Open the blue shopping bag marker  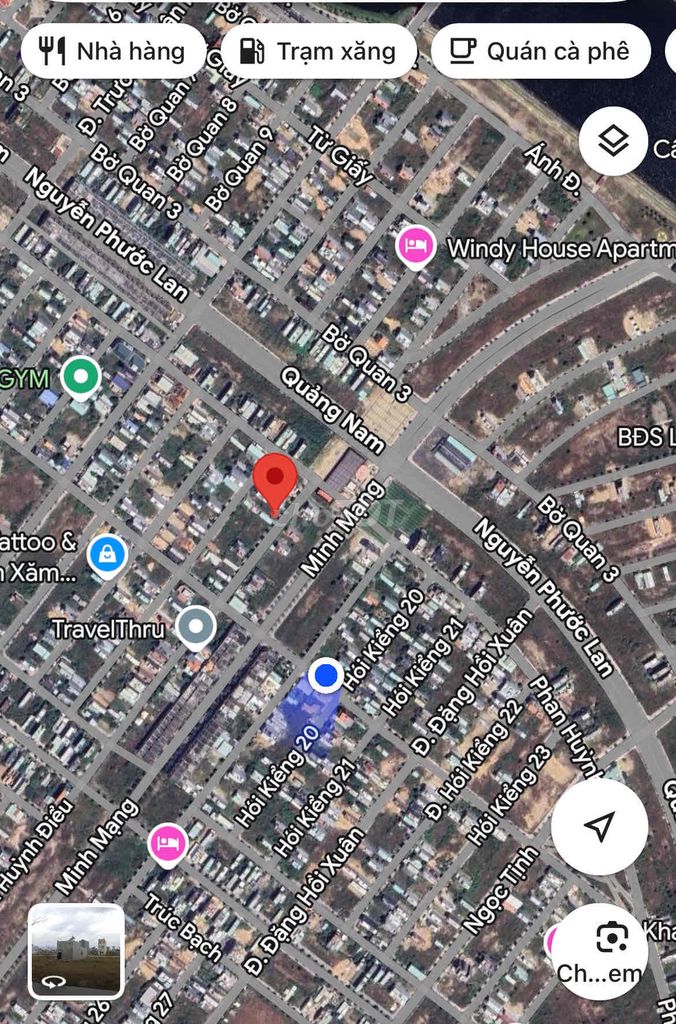click(x=107, y=552)
